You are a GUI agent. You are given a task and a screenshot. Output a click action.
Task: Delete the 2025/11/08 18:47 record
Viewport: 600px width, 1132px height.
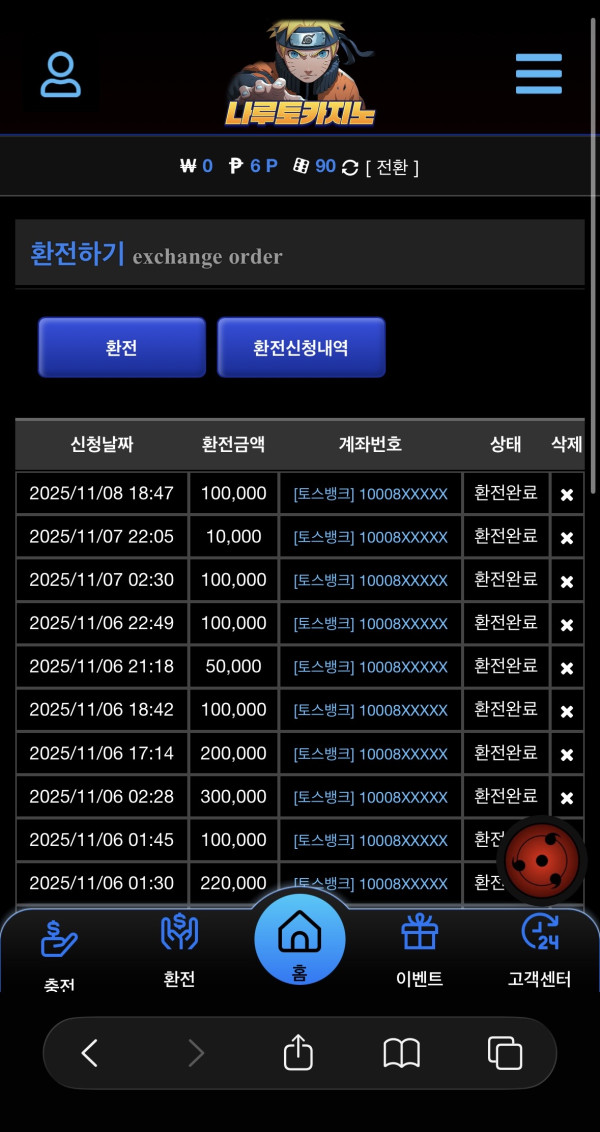[x=567, y=495]
